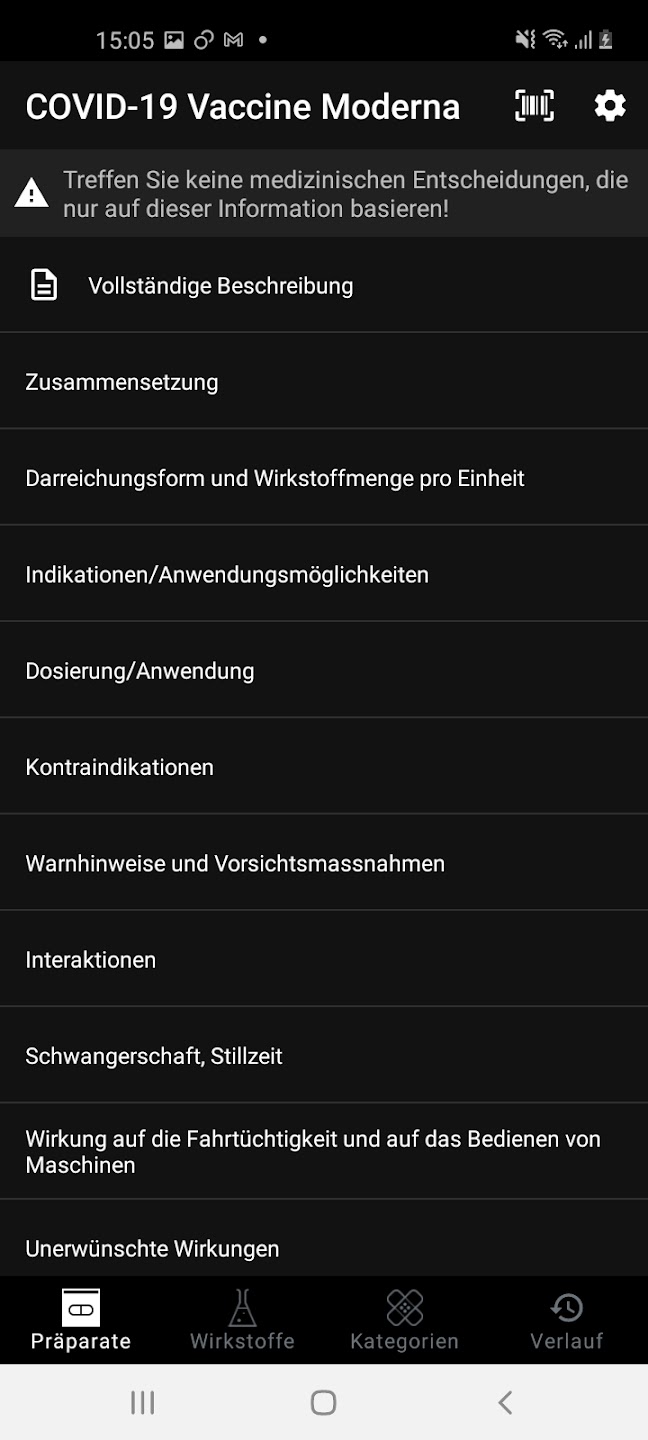
Task: Open the settings gear
Action: click(x=609, y=106)
